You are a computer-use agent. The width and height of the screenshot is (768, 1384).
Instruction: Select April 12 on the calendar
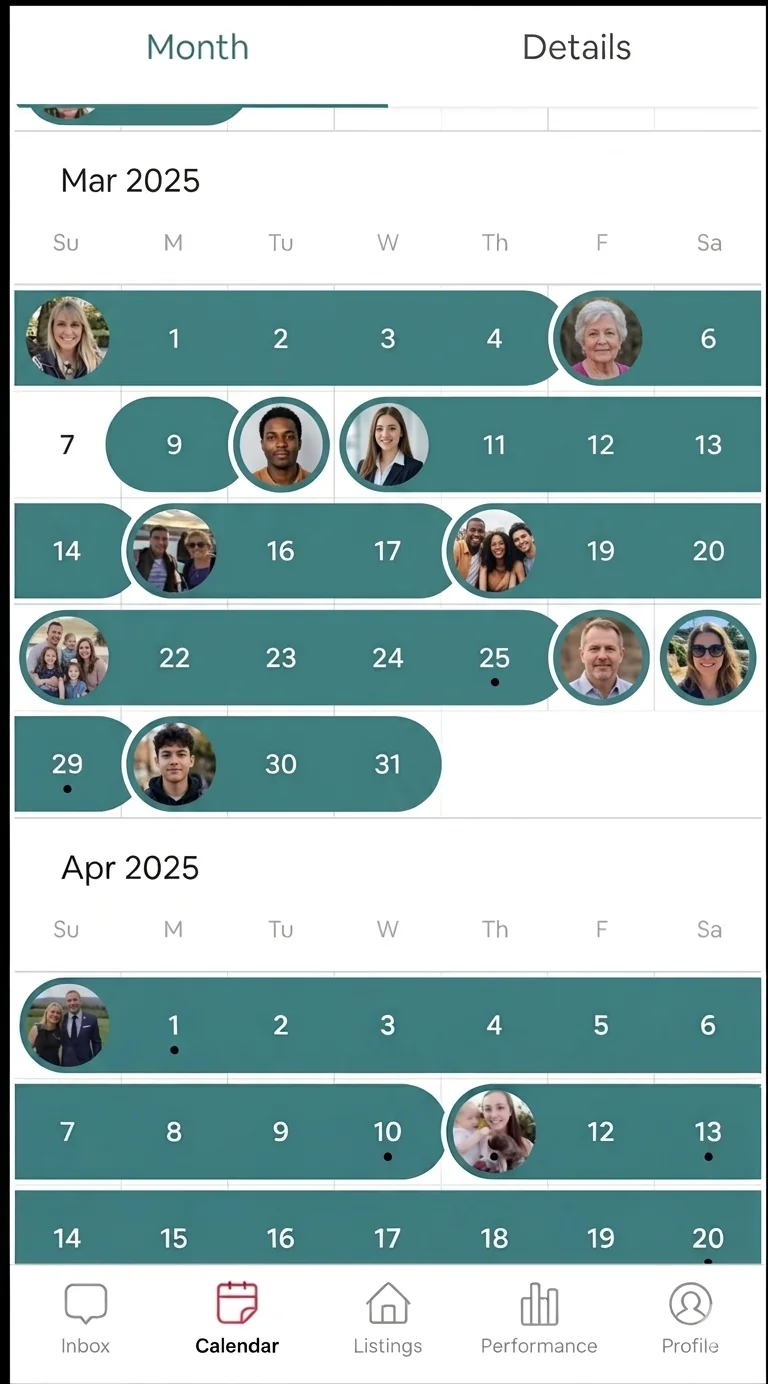tap(600, 1131)
